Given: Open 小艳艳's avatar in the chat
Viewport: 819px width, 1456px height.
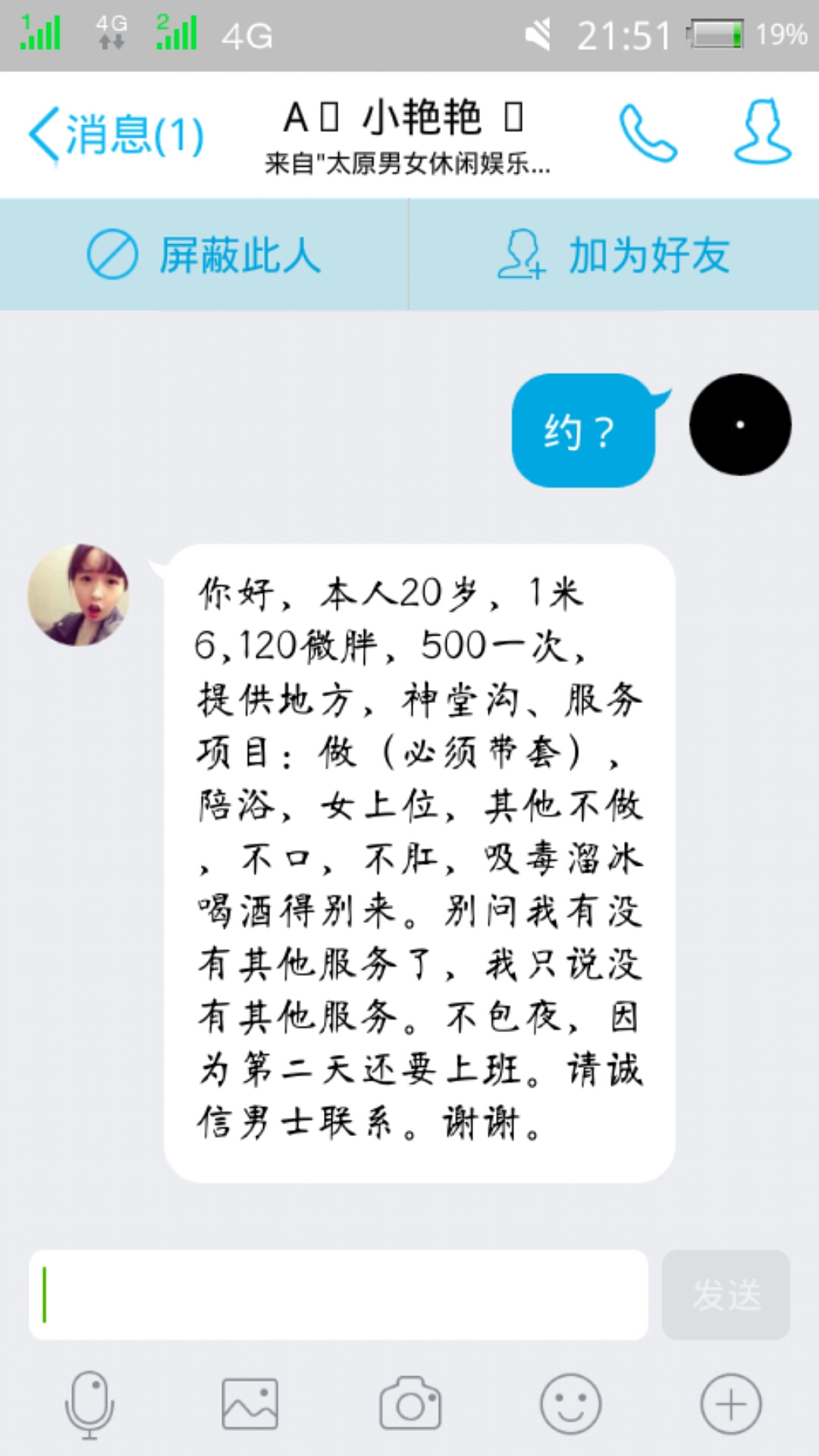Looking at the screenshot, I should (78, 595).
